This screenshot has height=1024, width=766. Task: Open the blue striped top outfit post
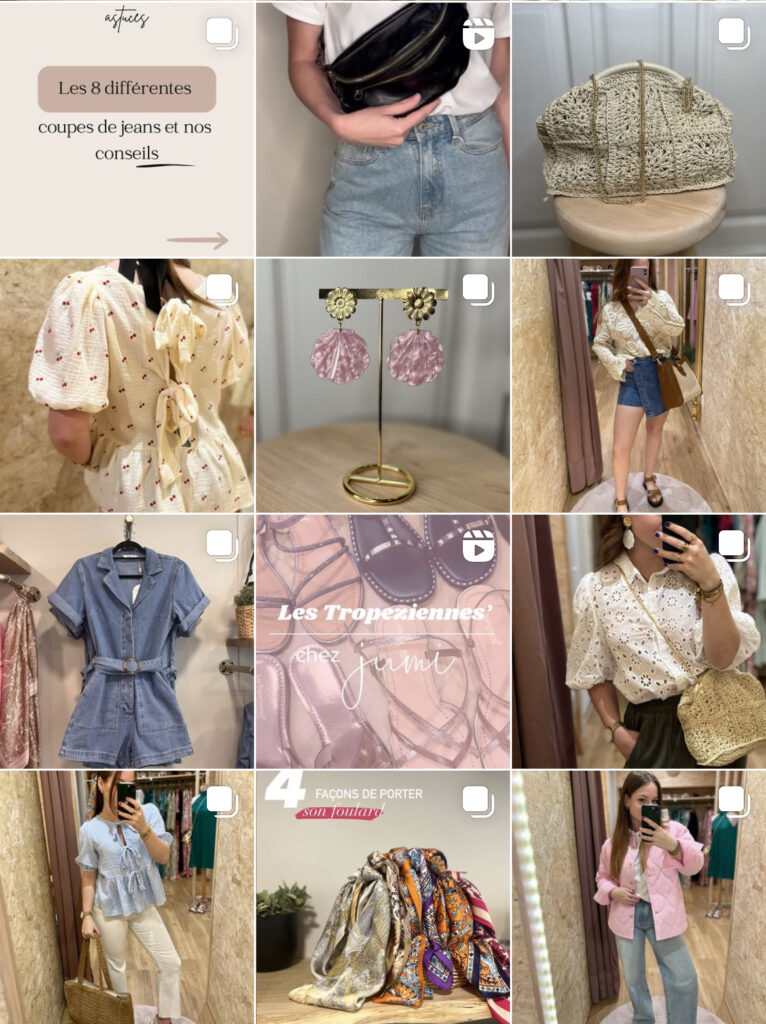tap(126, 897)
